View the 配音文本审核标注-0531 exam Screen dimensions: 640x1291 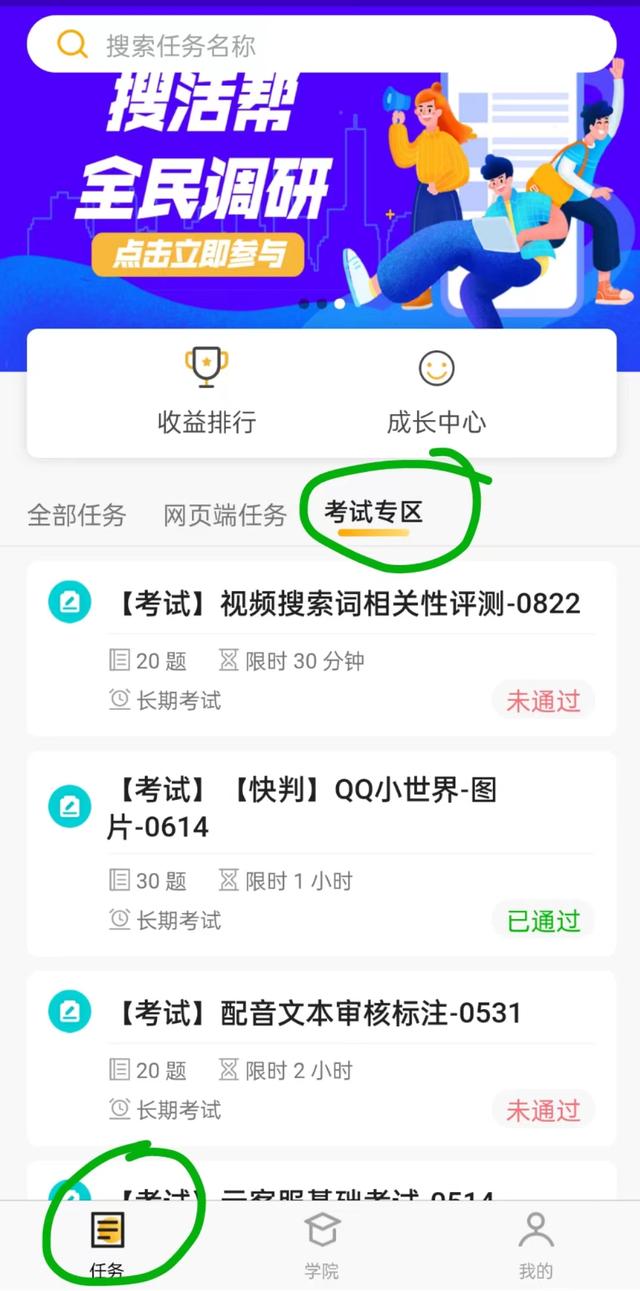pos(320,1057)
